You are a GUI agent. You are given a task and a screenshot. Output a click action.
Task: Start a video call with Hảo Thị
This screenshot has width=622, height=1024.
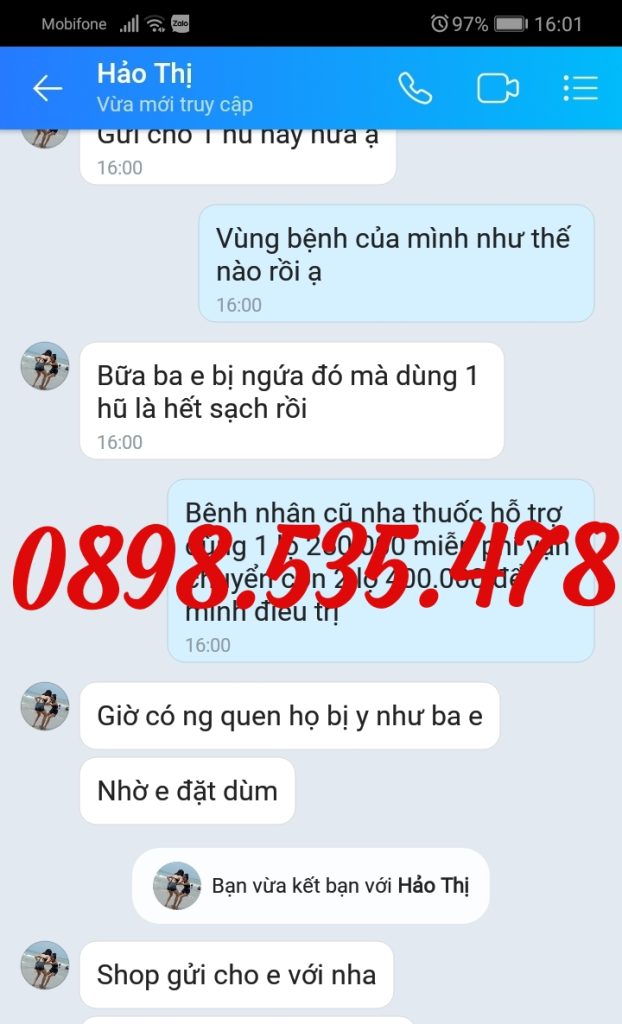pyautogui.click(x=497, y=88)
